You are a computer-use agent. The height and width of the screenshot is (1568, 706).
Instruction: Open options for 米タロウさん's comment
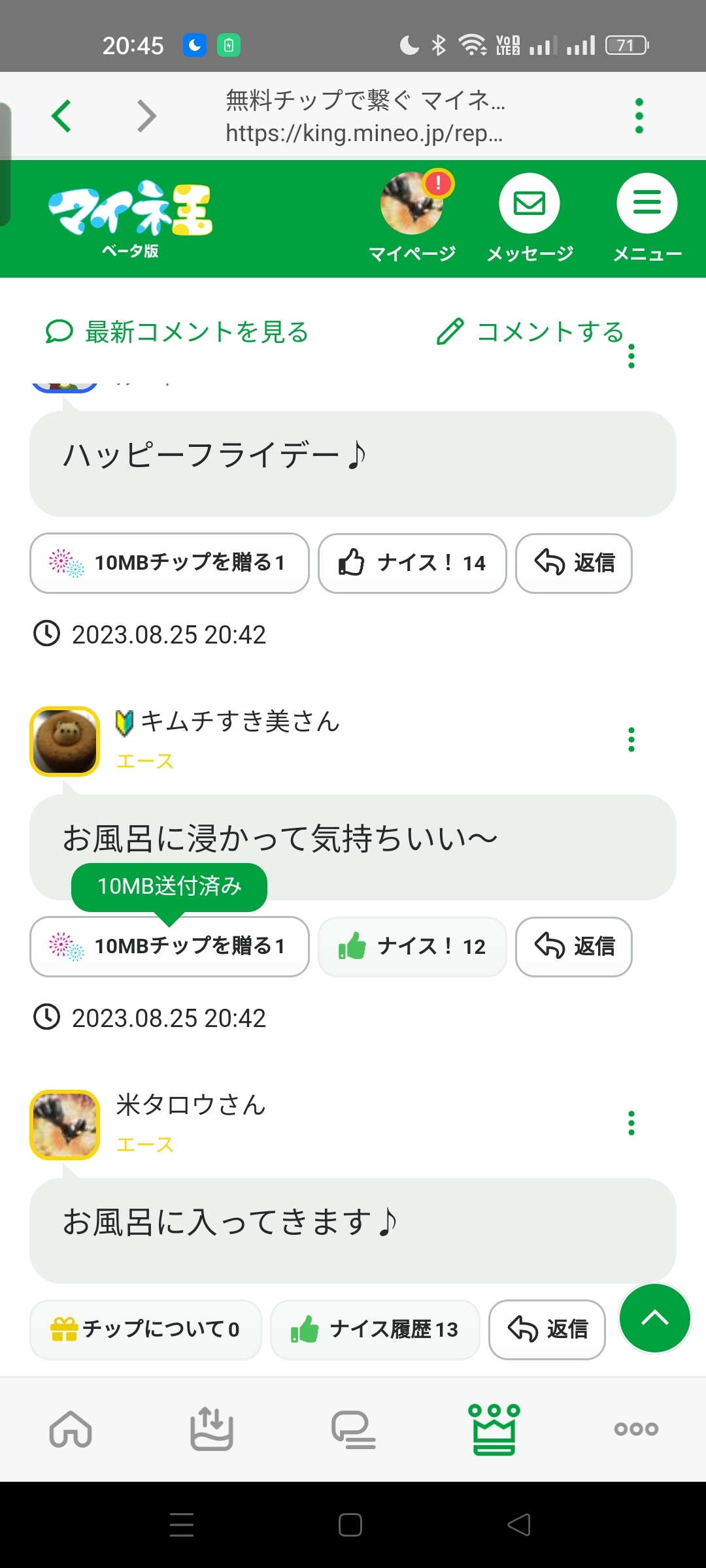click(631, 1123)
